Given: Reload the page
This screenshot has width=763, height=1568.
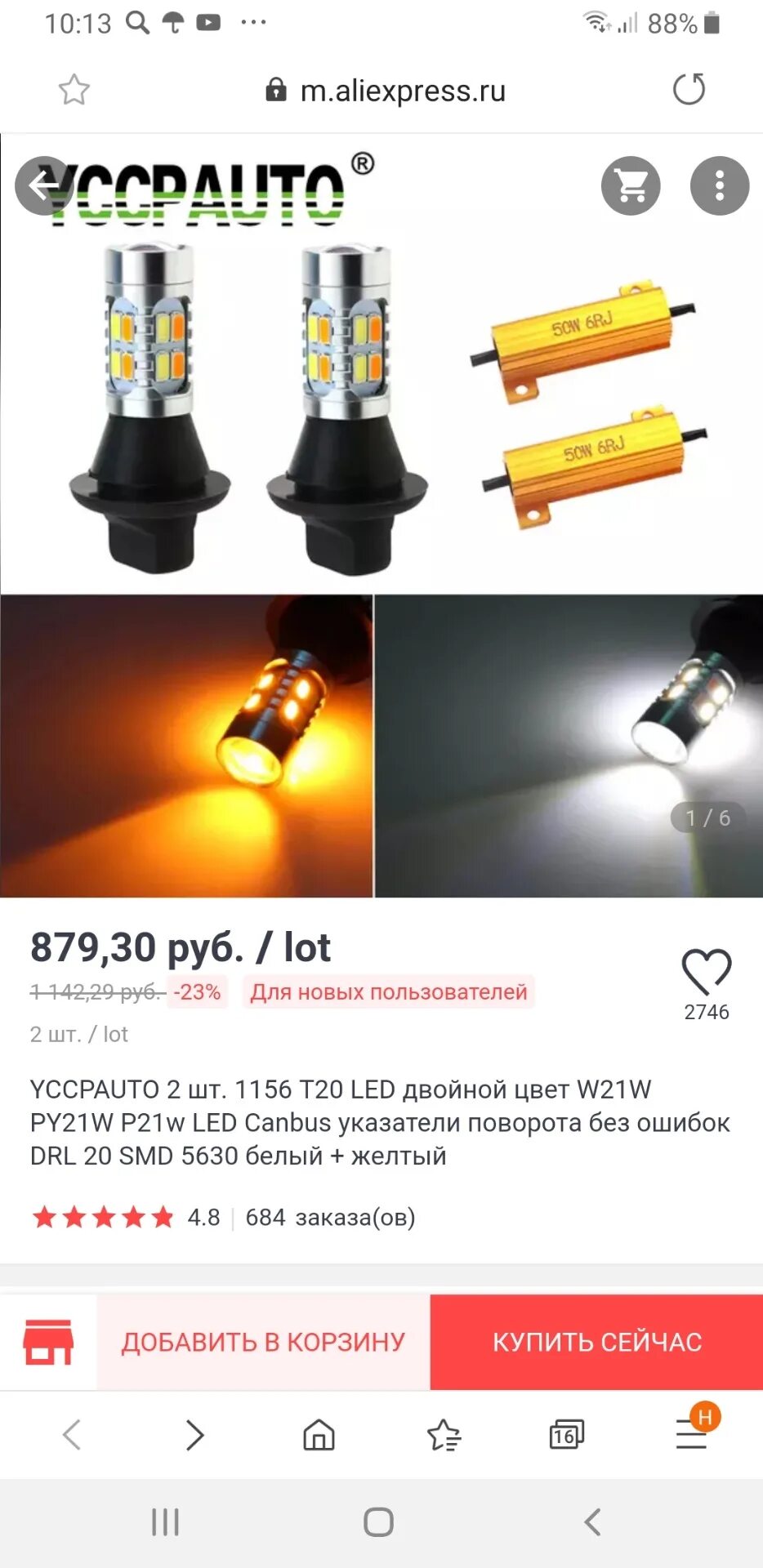Looking at the screenshot, I should coord(689,89).
